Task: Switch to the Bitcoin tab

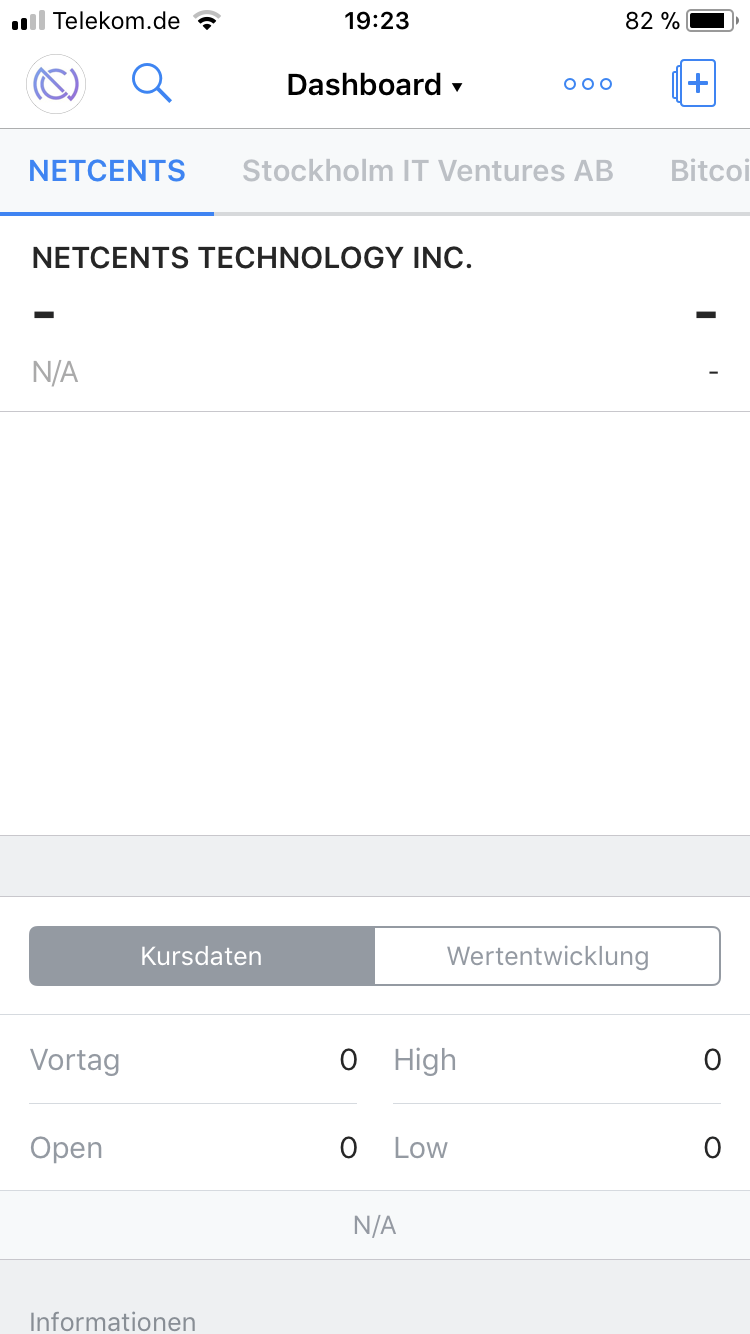Action: [x=709, y=171]
